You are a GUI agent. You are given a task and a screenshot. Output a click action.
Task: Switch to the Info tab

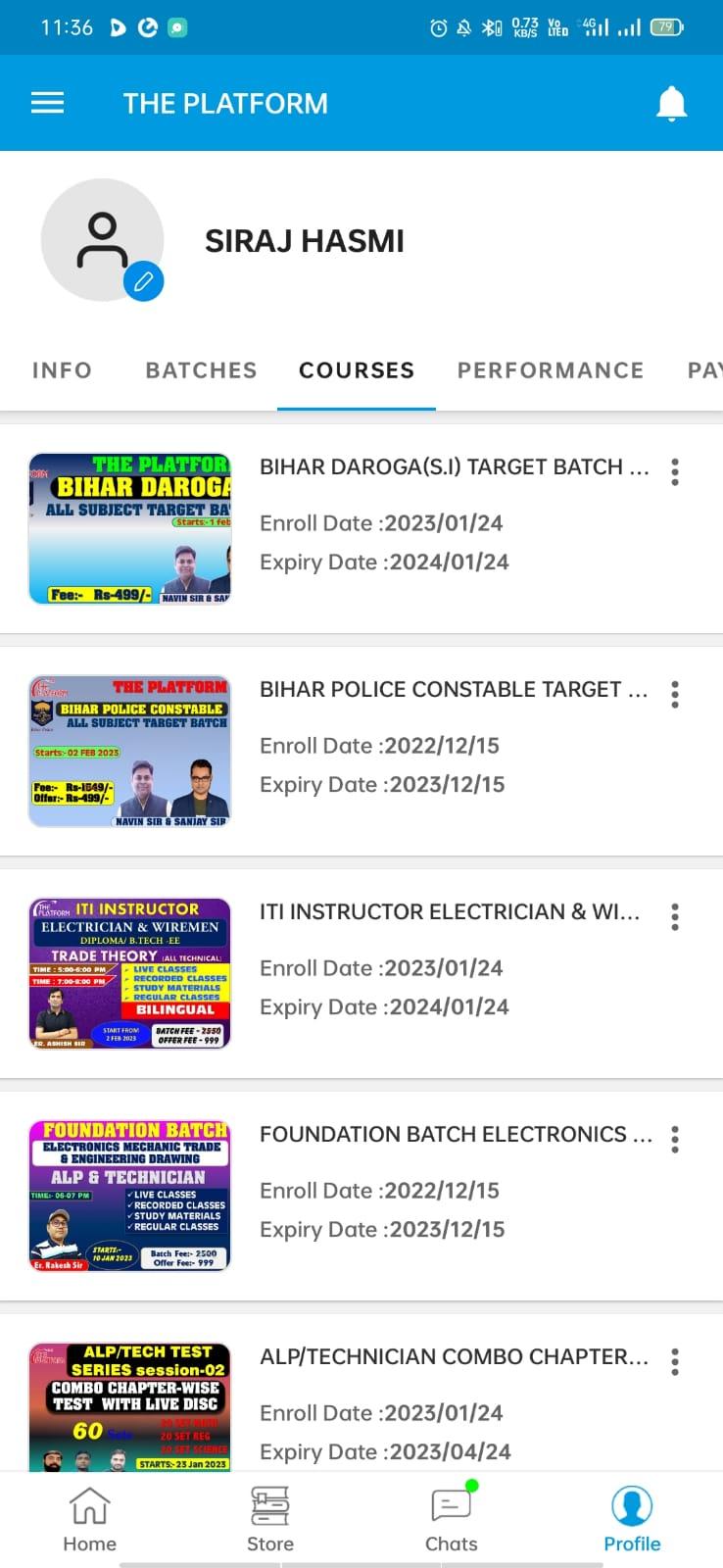(x=62, y=370)
